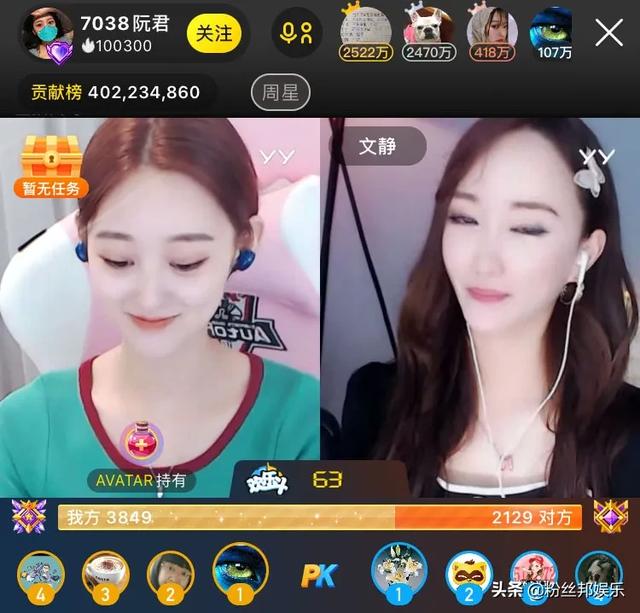Open opponent streamer 文静's label

coord(375,147)
